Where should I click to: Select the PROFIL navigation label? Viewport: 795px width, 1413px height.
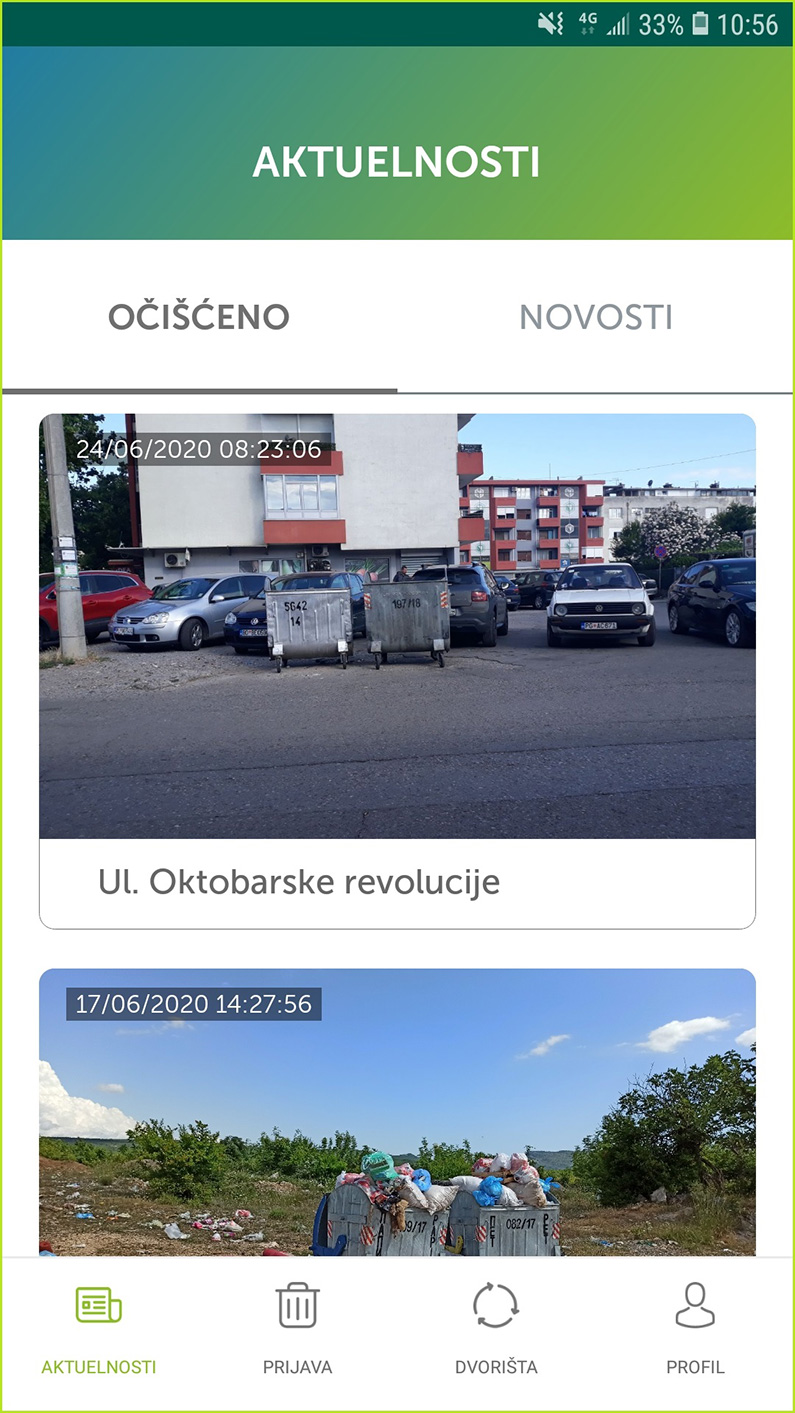[697, 1365]
